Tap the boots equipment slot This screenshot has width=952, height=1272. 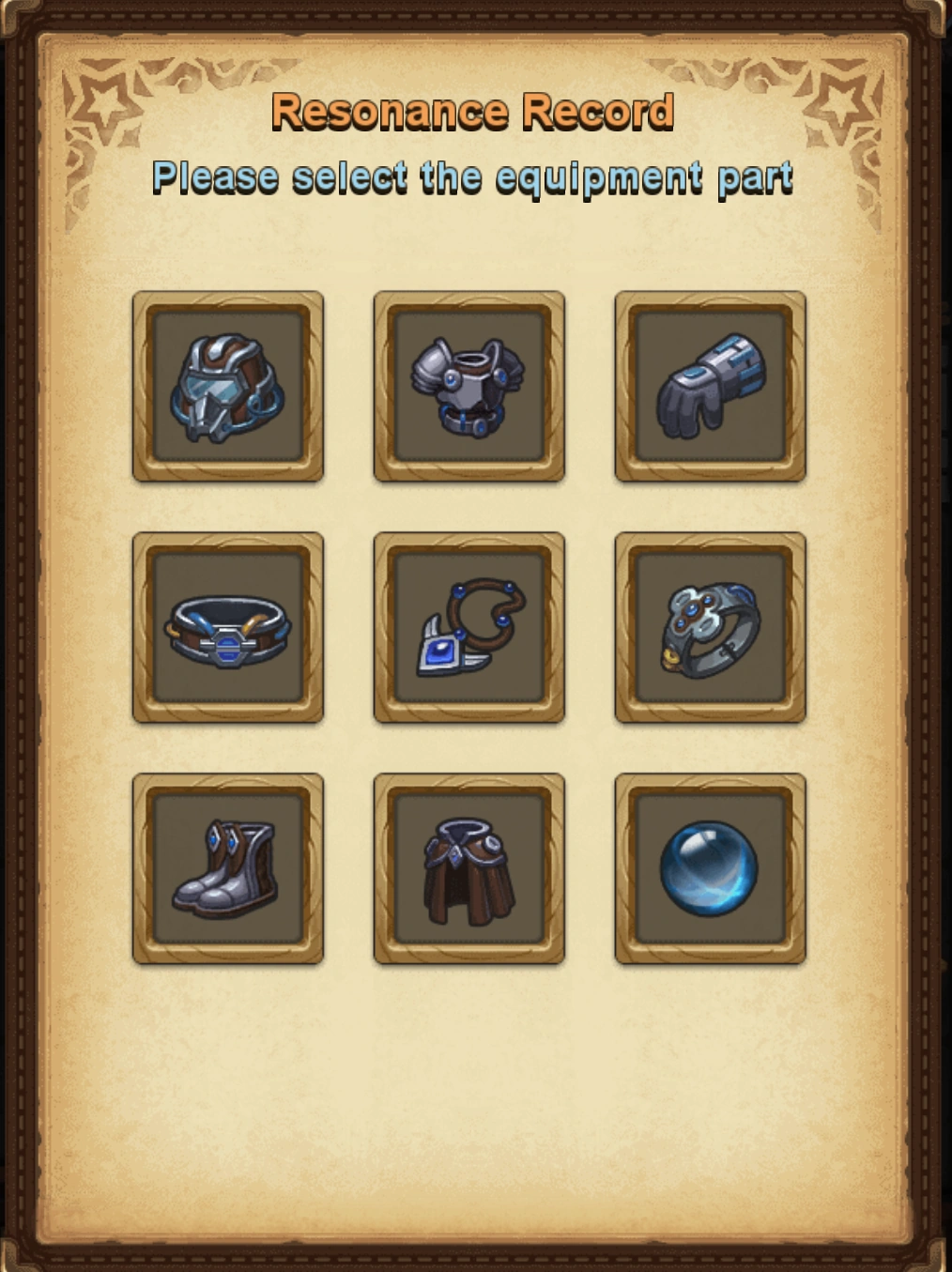228,869
